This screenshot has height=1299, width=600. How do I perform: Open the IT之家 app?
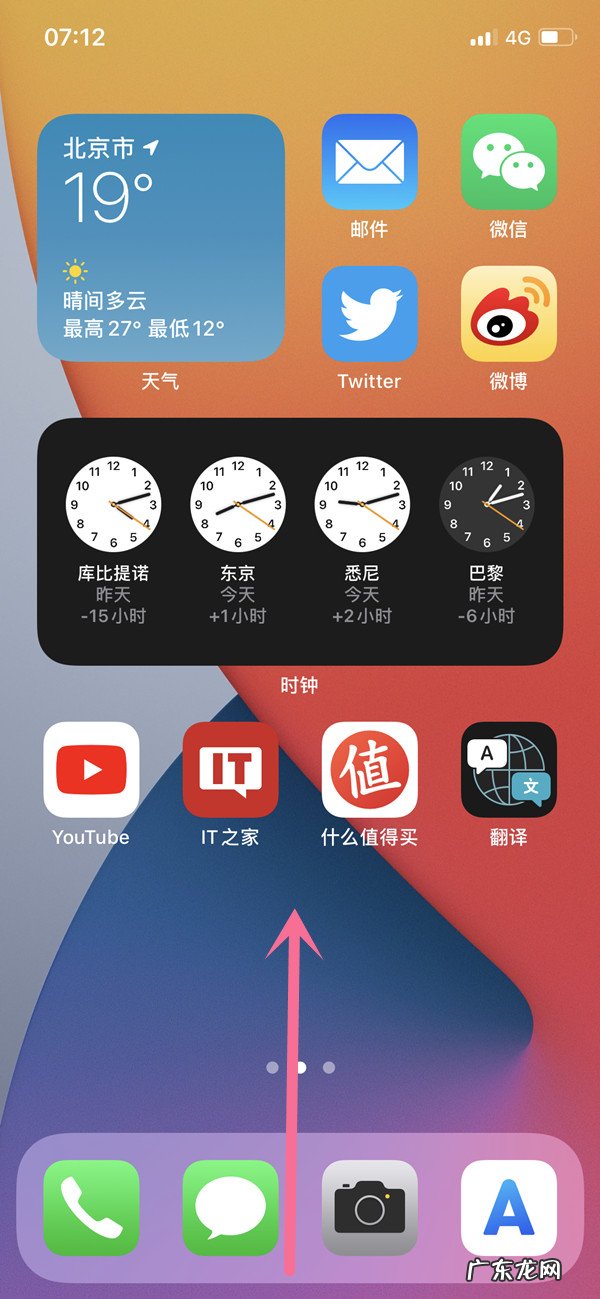click(x=230, y=769)
